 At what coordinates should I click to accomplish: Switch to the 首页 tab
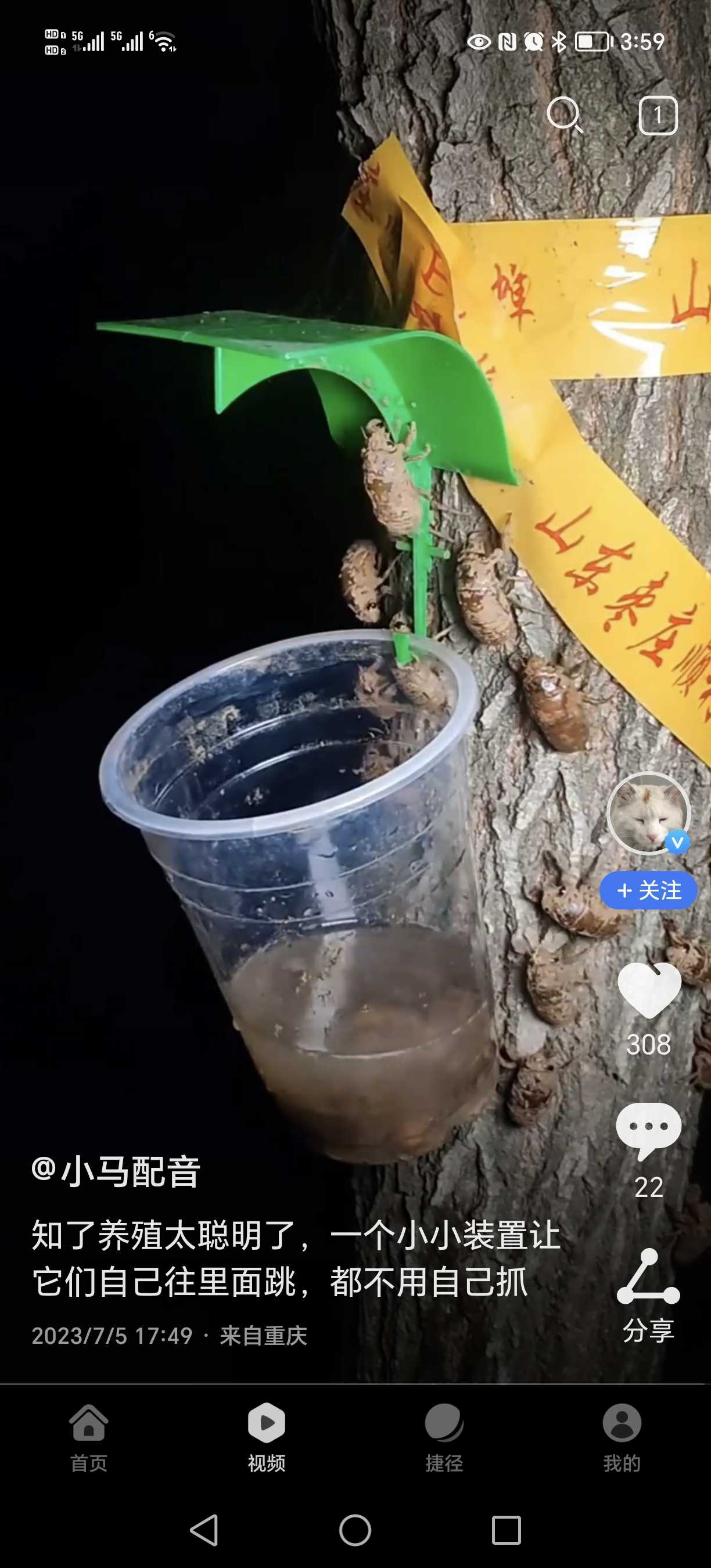tap(89, 1438)
